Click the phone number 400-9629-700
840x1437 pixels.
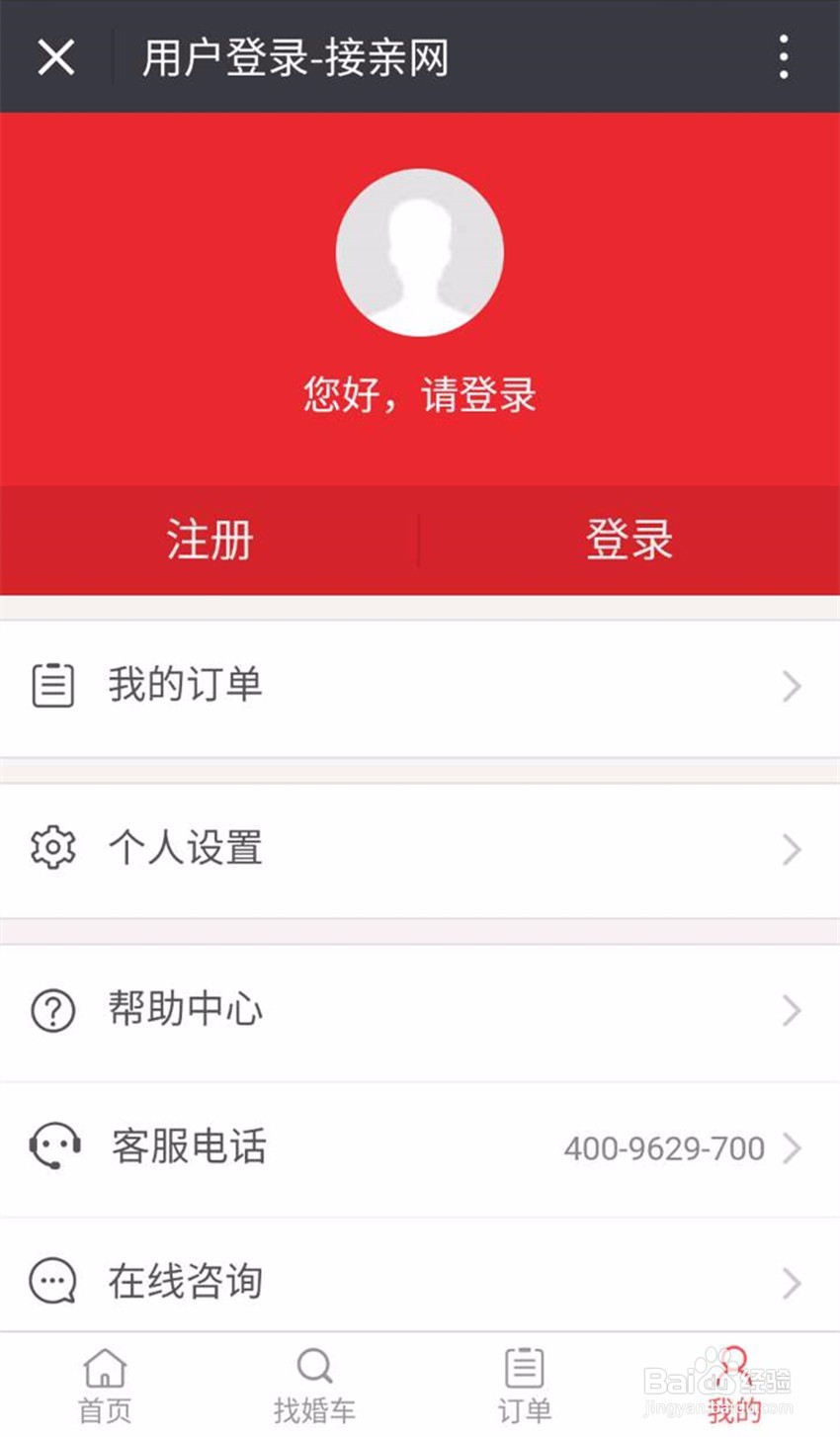(x=665, y=1147)
